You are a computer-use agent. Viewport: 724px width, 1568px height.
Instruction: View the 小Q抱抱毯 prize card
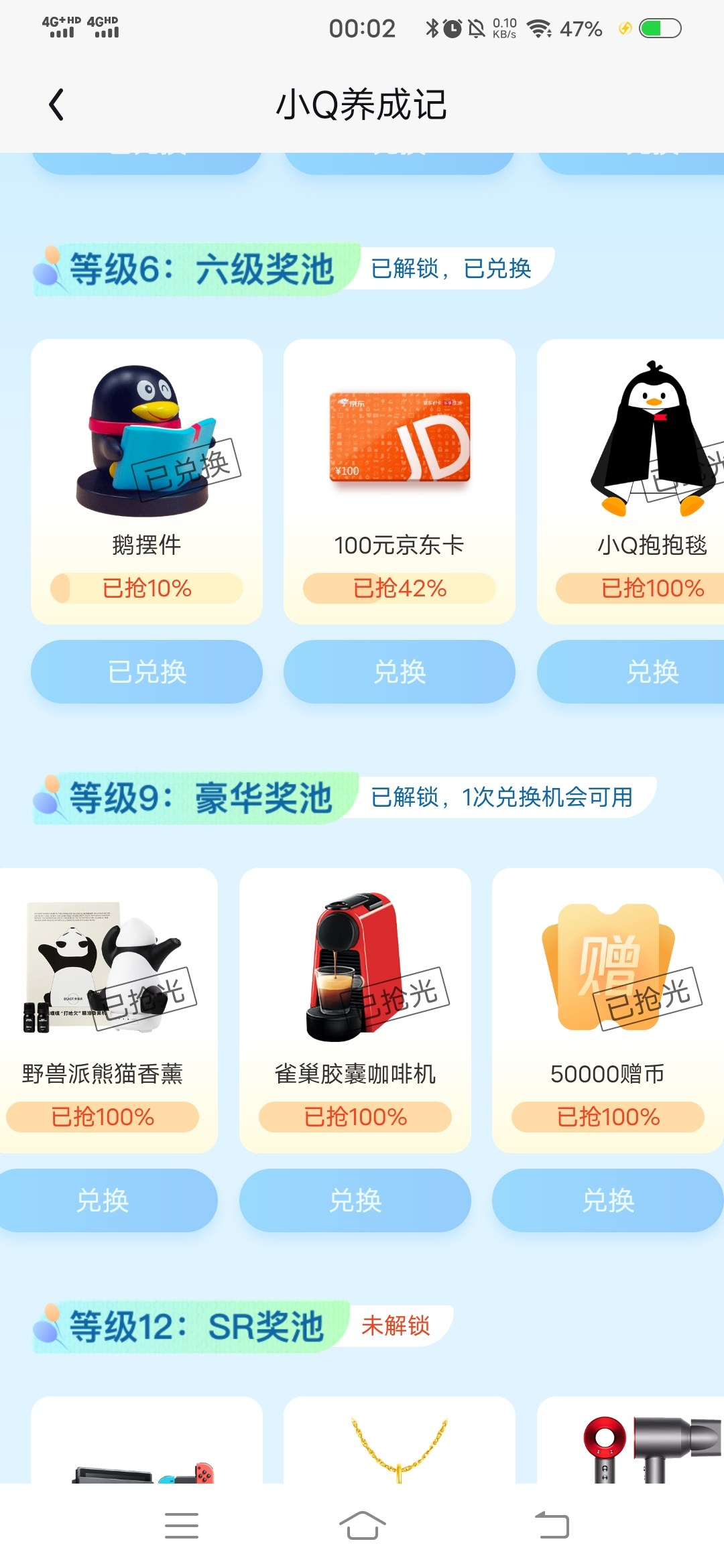[x=631, y=481]
